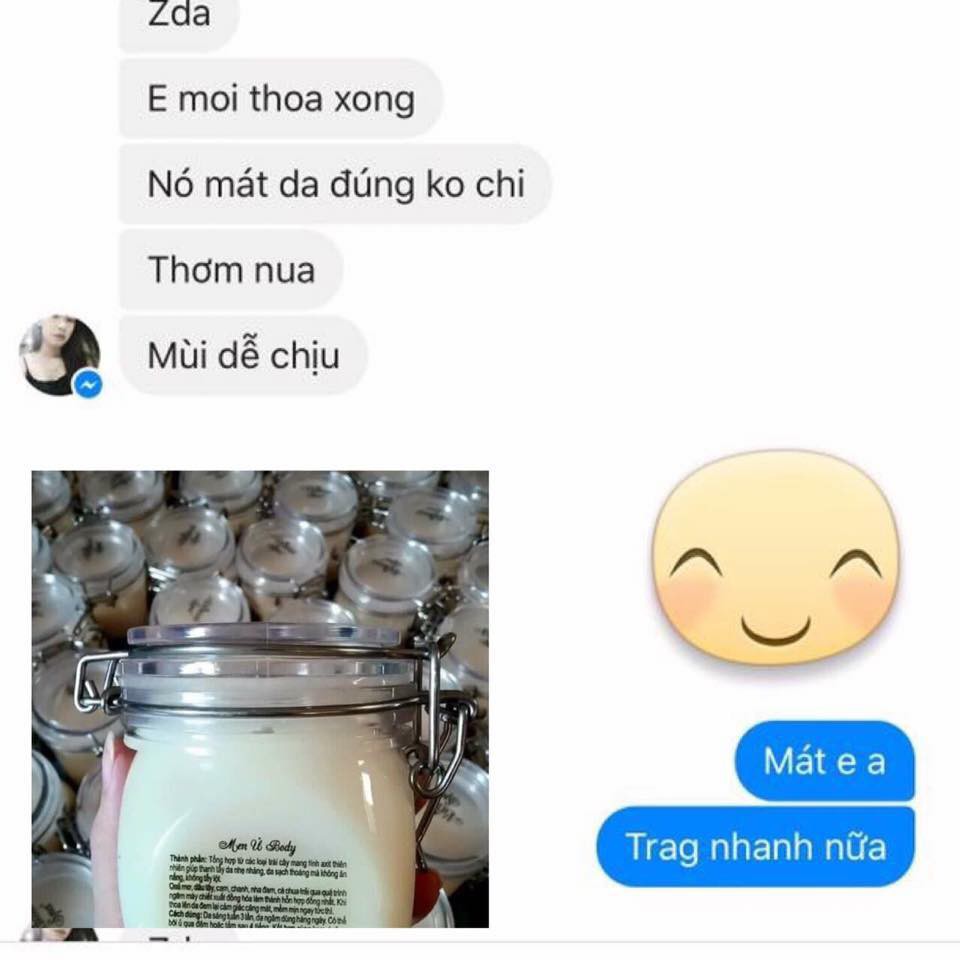Open the shared jar photo message
The image size is (960, 960).
(x=260, y=698)
